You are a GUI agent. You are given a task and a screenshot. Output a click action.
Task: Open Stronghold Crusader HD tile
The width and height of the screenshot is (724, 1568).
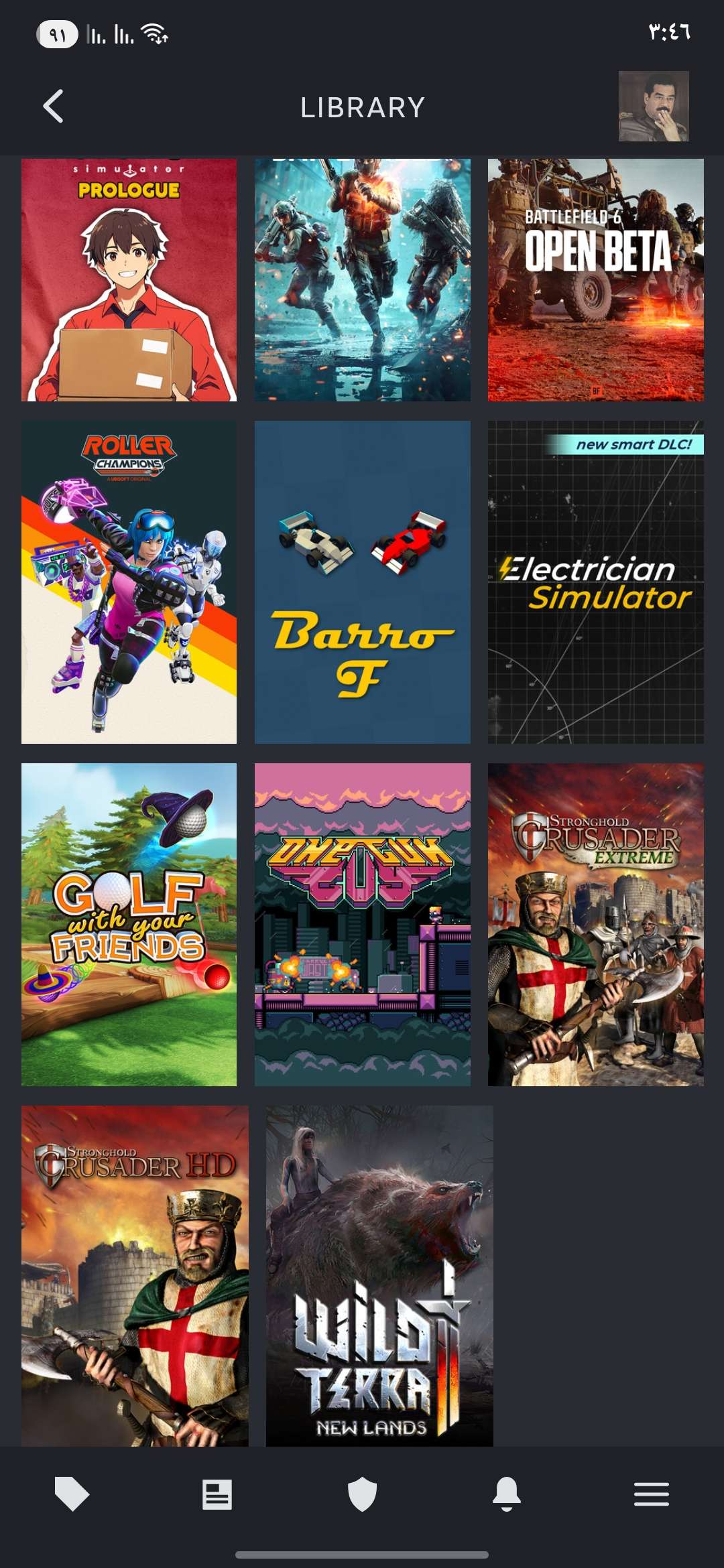(135, 1275)
